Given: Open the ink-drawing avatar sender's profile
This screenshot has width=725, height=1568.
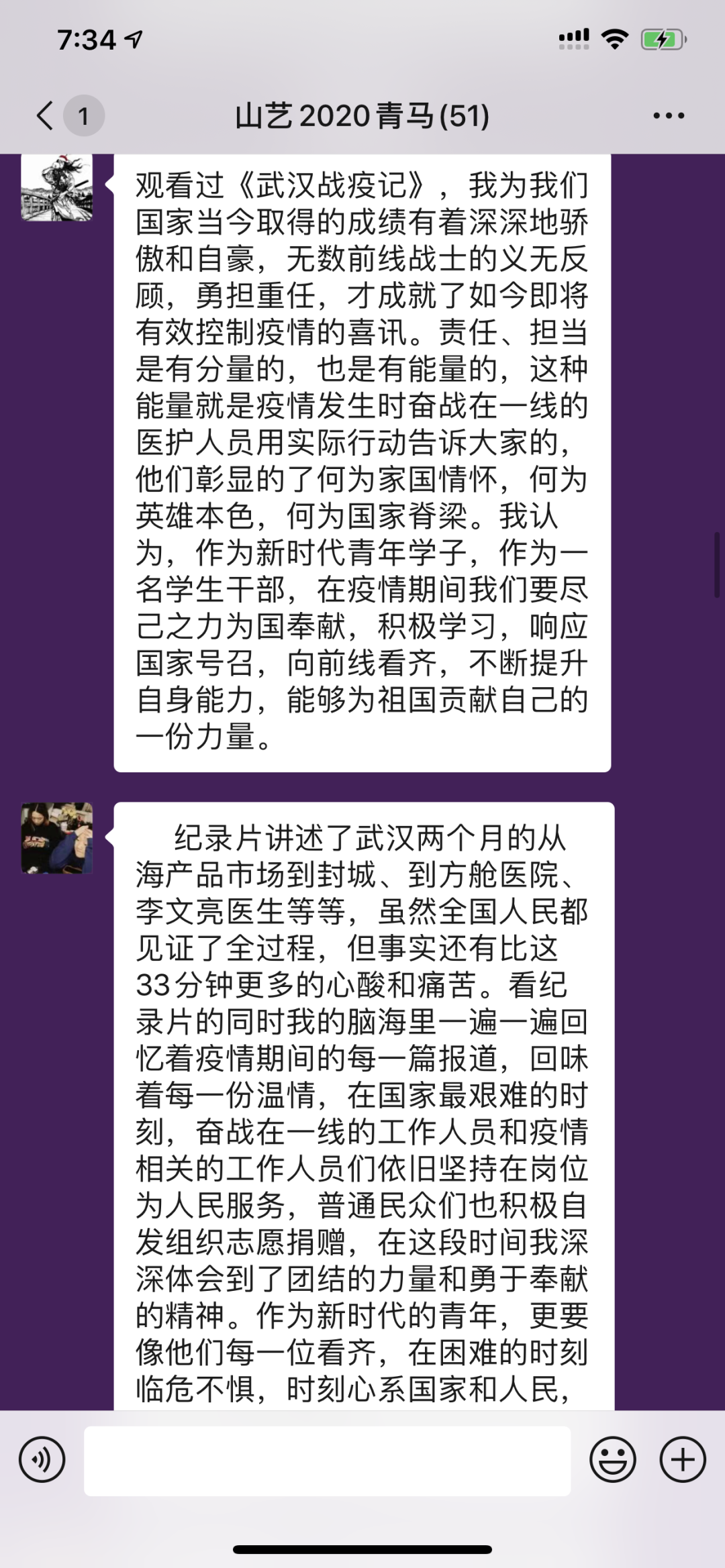Looking at the screenshot, I should (57, 188).
